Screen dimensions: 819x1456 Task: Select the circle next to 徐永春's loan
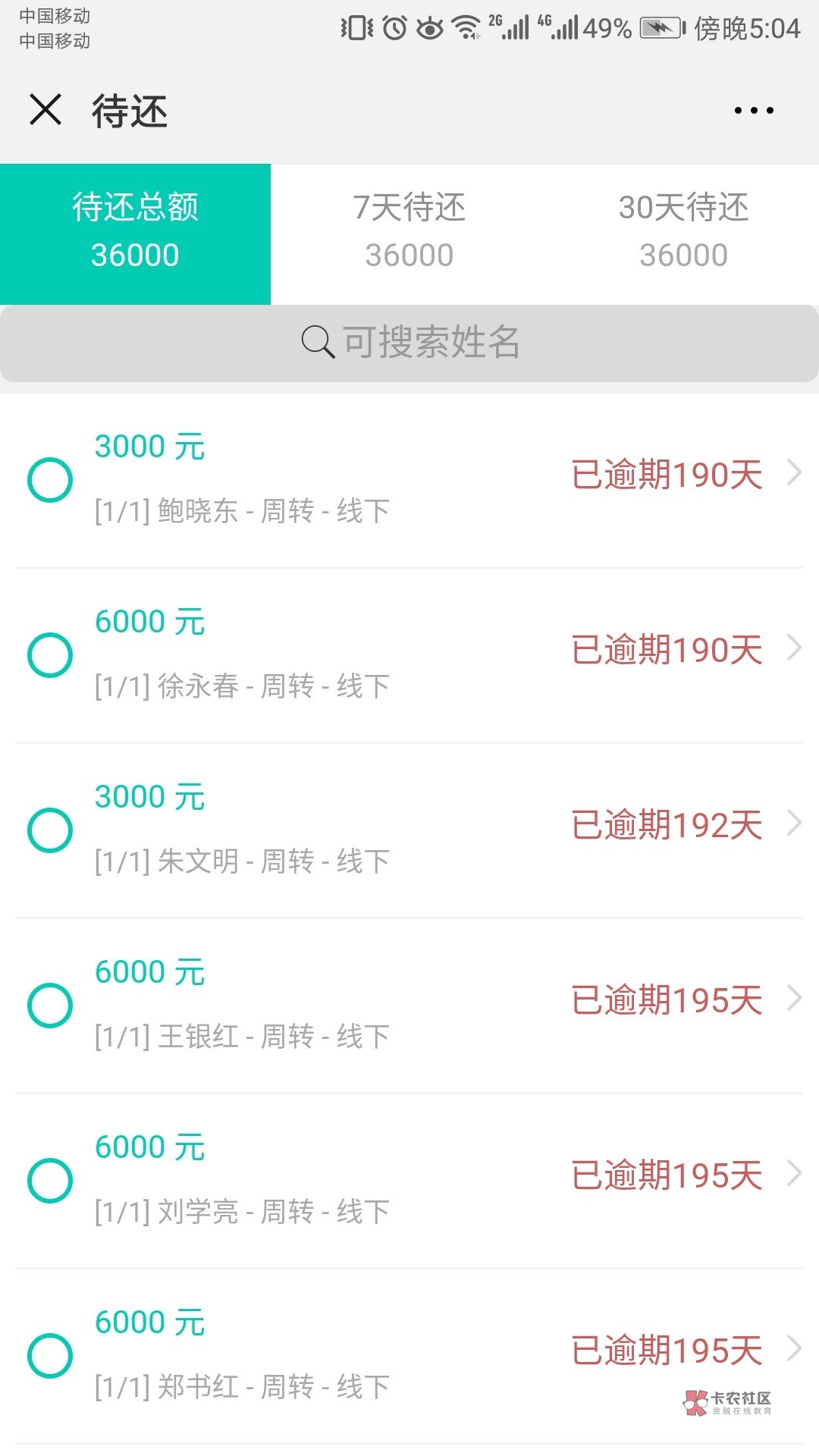pos(50,655)
